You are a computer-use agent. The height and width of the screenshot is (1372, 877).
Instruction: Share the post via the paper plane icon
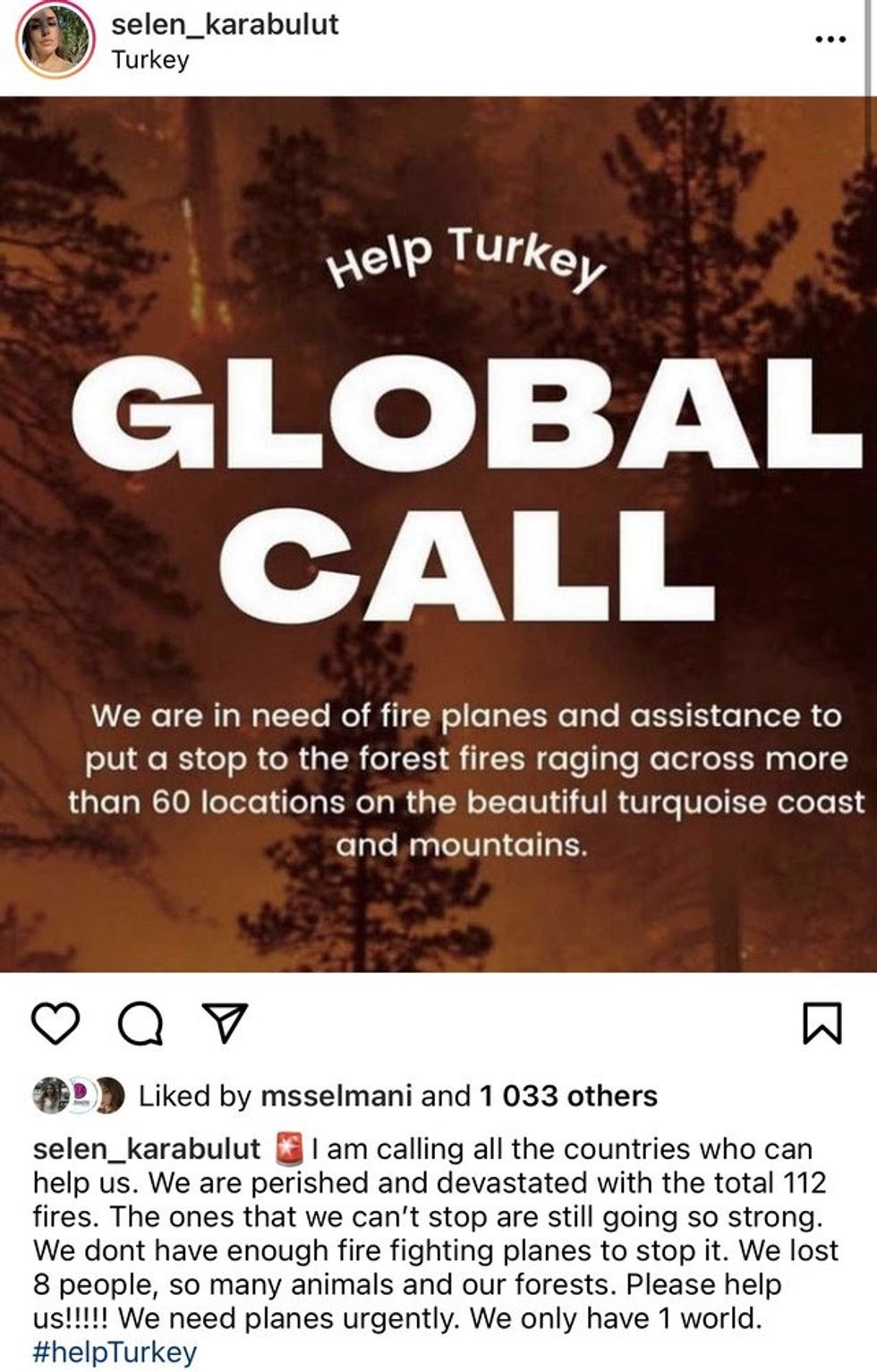click(x=225, y=1023)
